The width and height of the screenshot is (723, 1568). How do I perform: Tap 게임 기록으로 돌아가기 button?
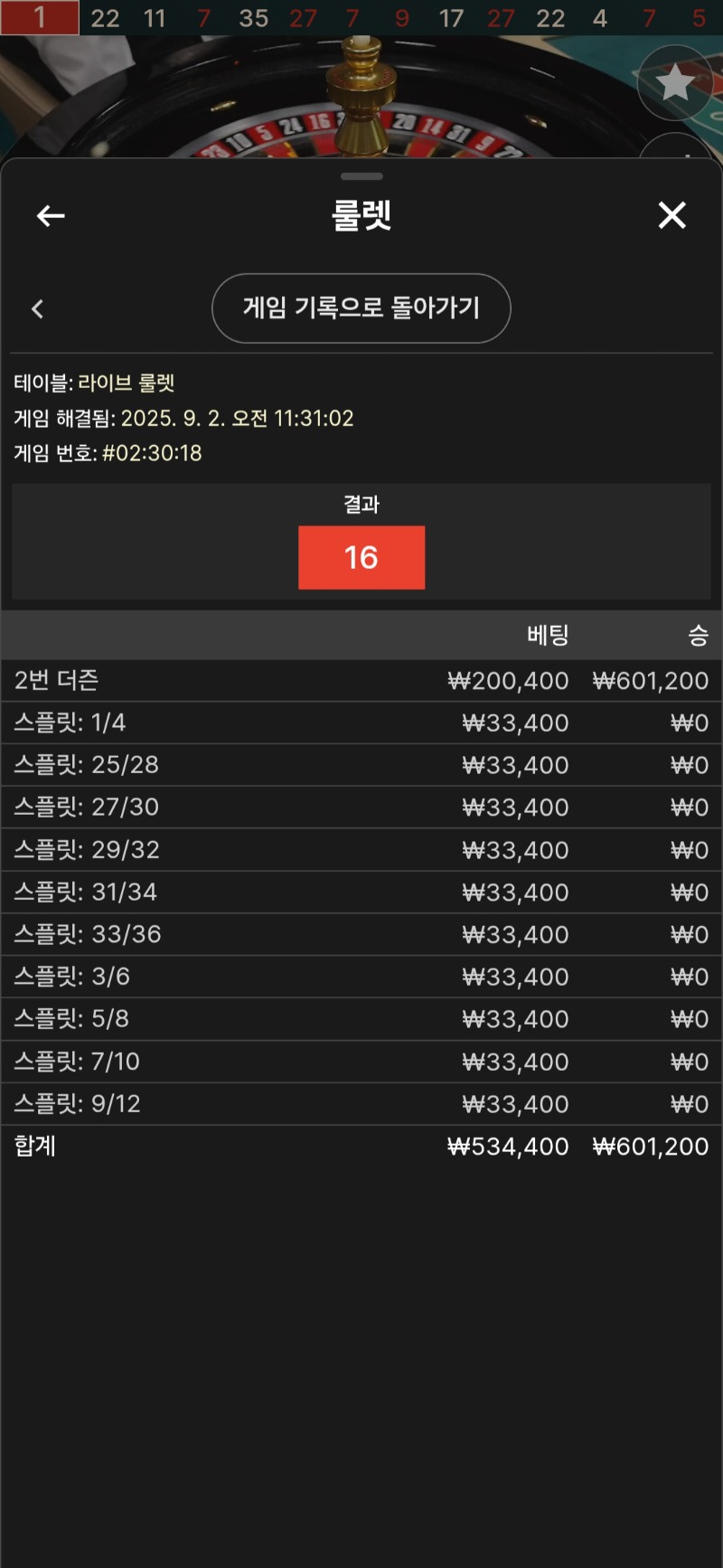[x=361, y=308]
